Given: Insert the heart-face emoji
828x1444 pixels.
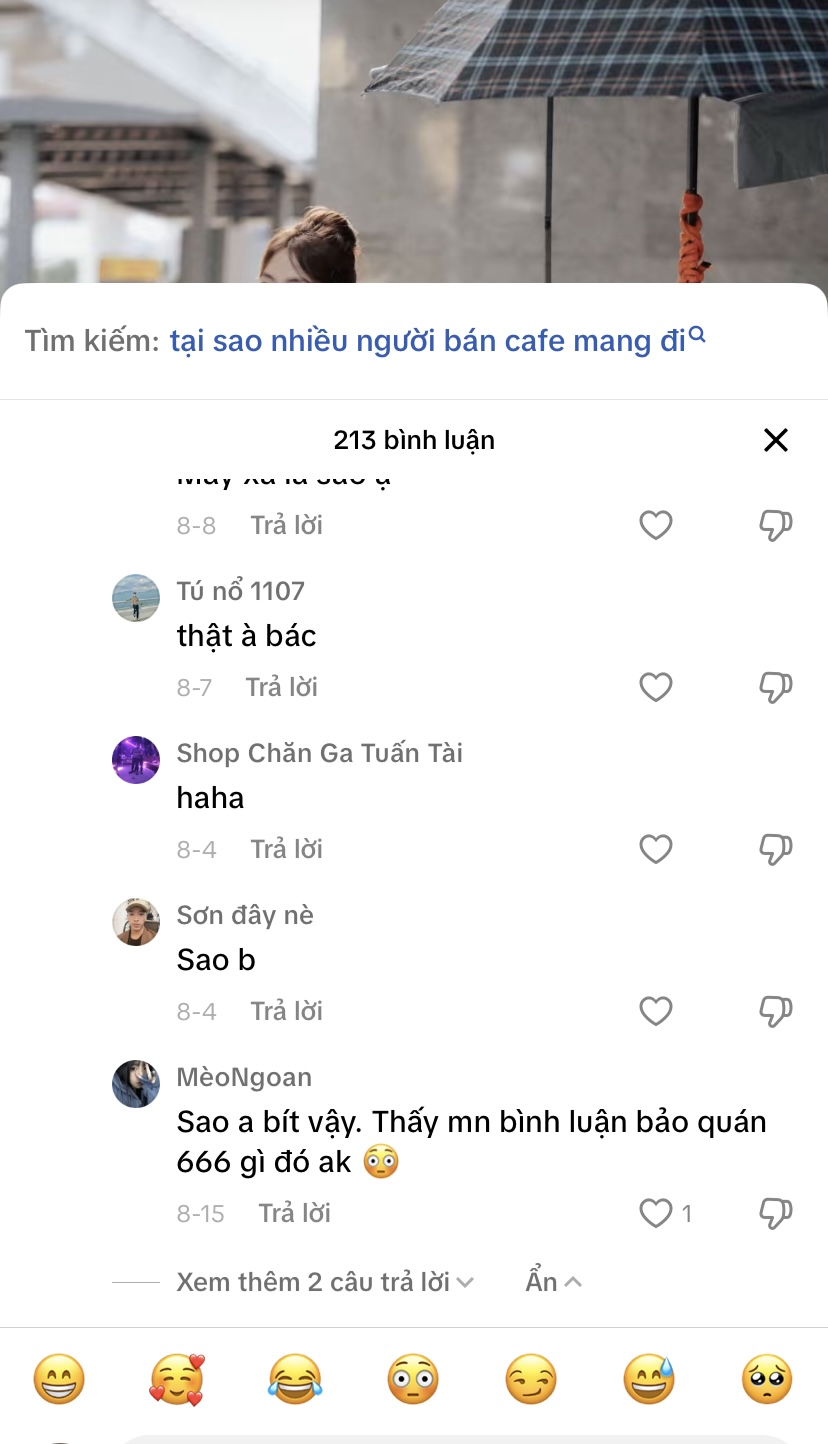Looking at the screenshot, I should pos(177,1380).
